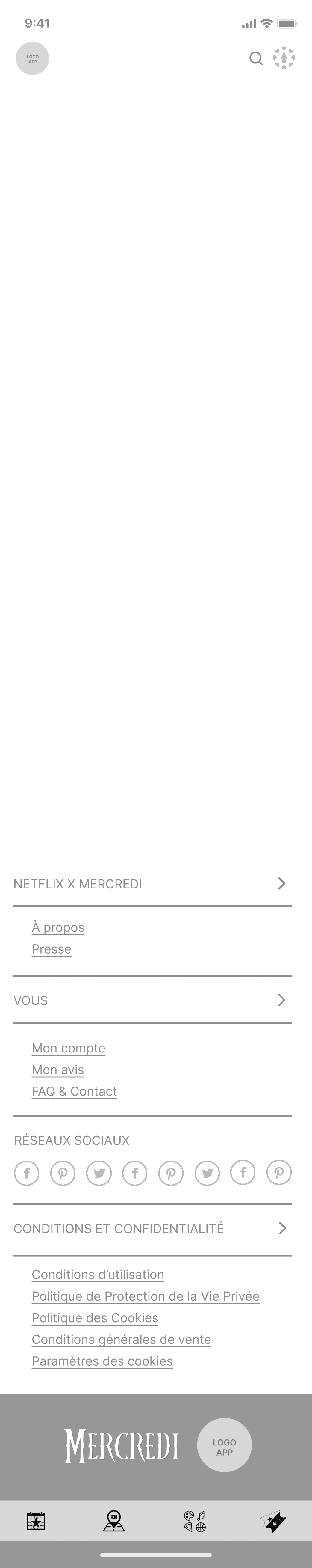
Task: Go to the Presse page
Action: (x=51, y=949)
